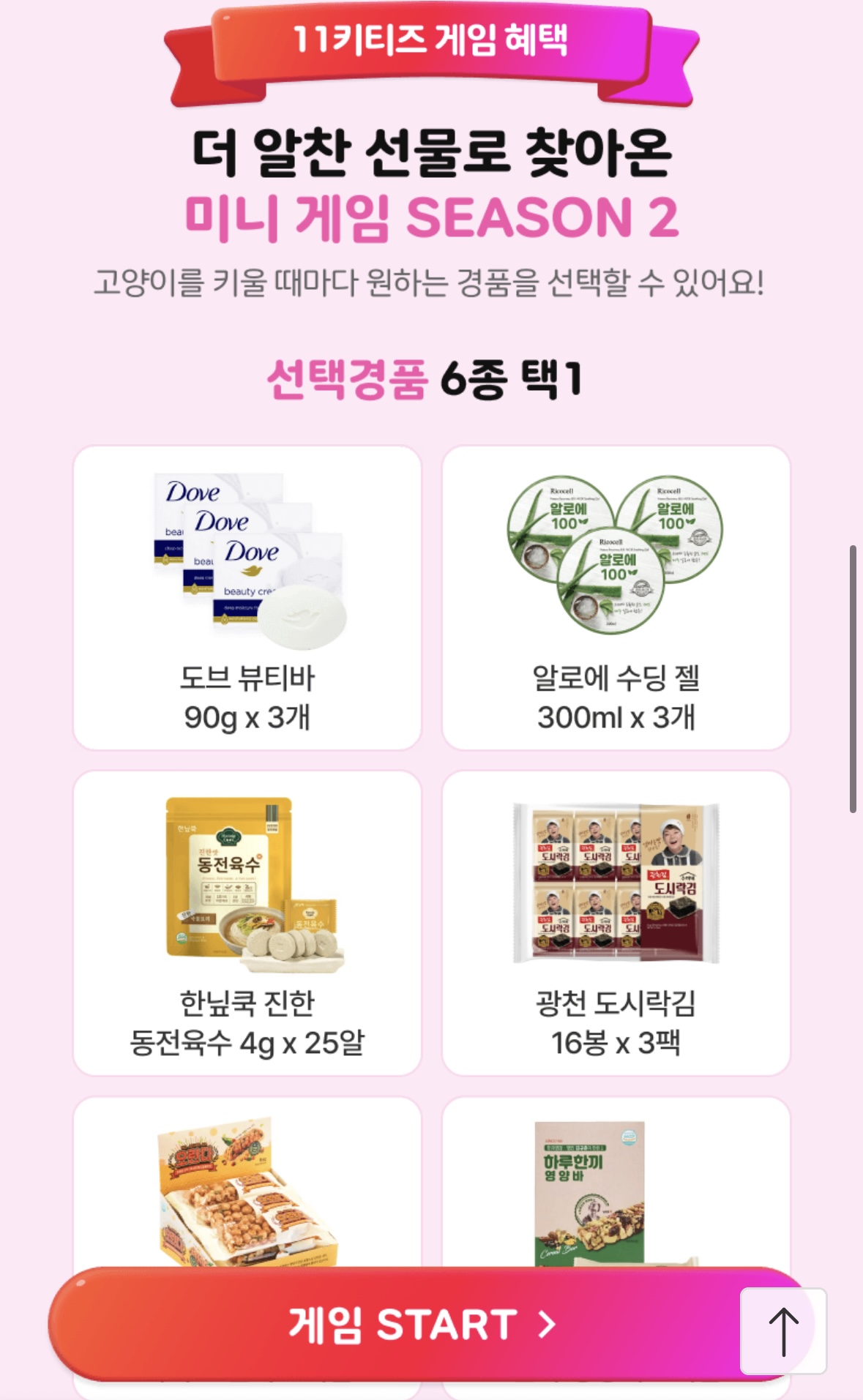Jump back to top with arrow button
This screenshot has height=1400, width=863.
[782, 1331]
